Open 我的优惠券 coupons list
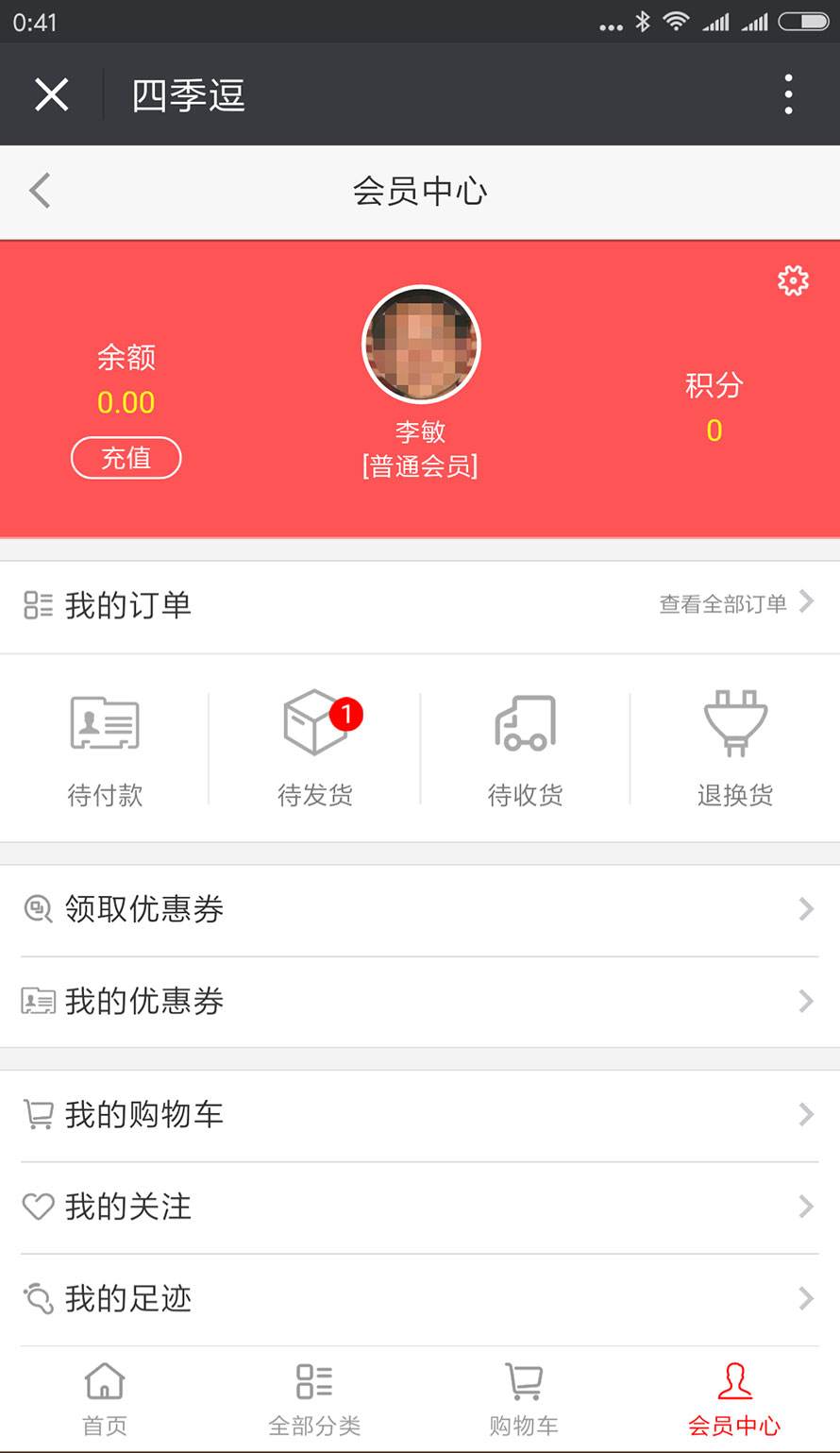The image size is (840, 1453). pos(420,1001)
